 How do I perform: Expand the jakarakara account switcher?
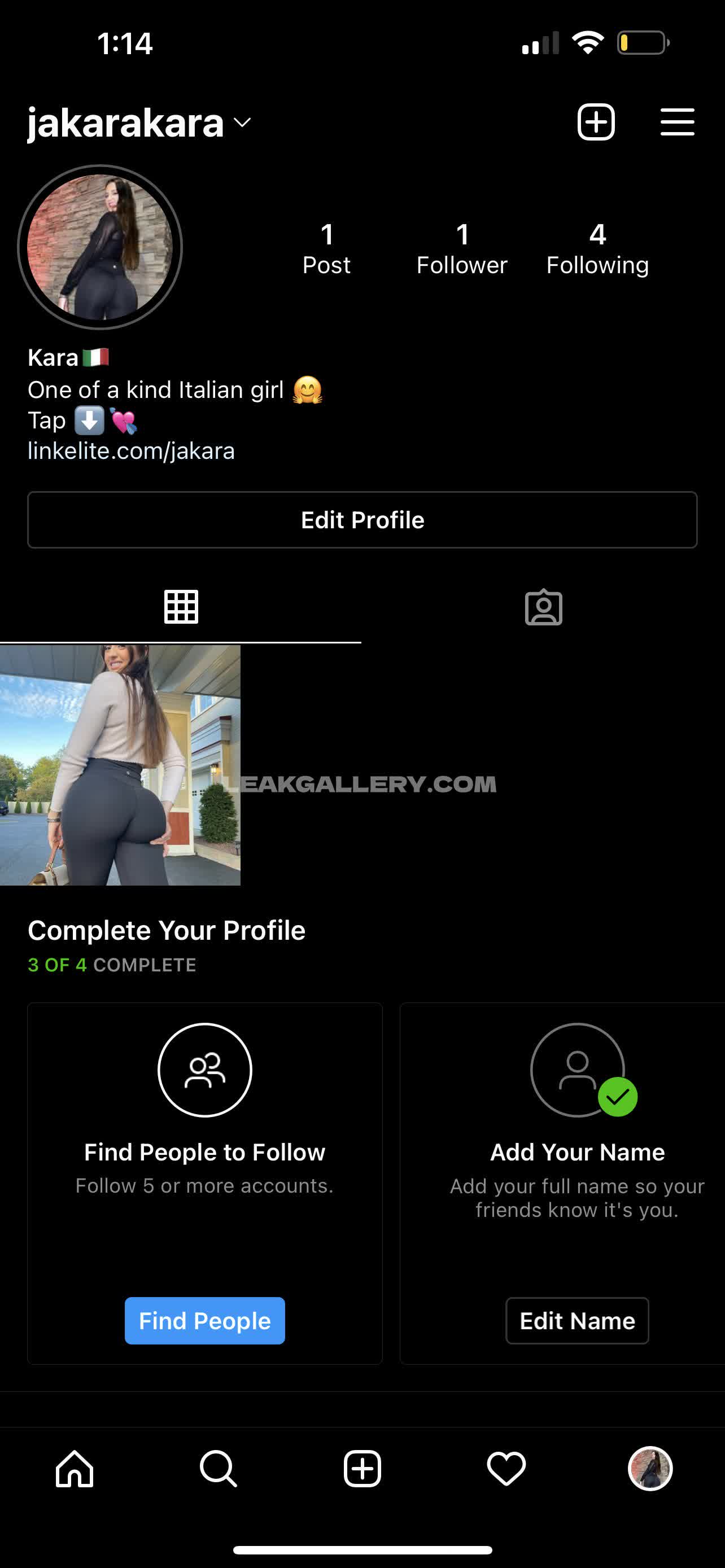[139, 124]
